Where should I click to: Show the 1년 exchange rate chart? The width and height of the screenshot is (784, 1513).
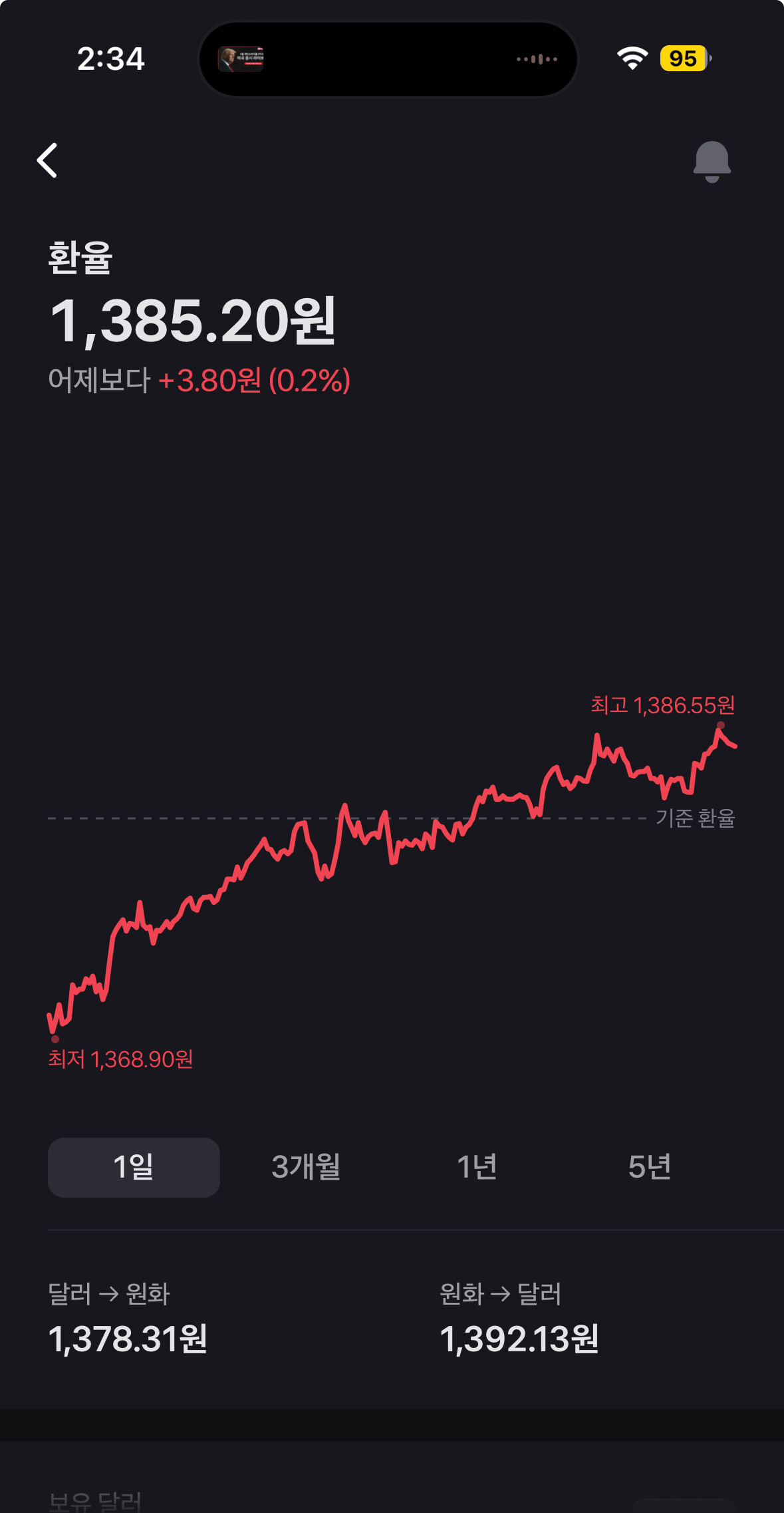pos(477,1167)
